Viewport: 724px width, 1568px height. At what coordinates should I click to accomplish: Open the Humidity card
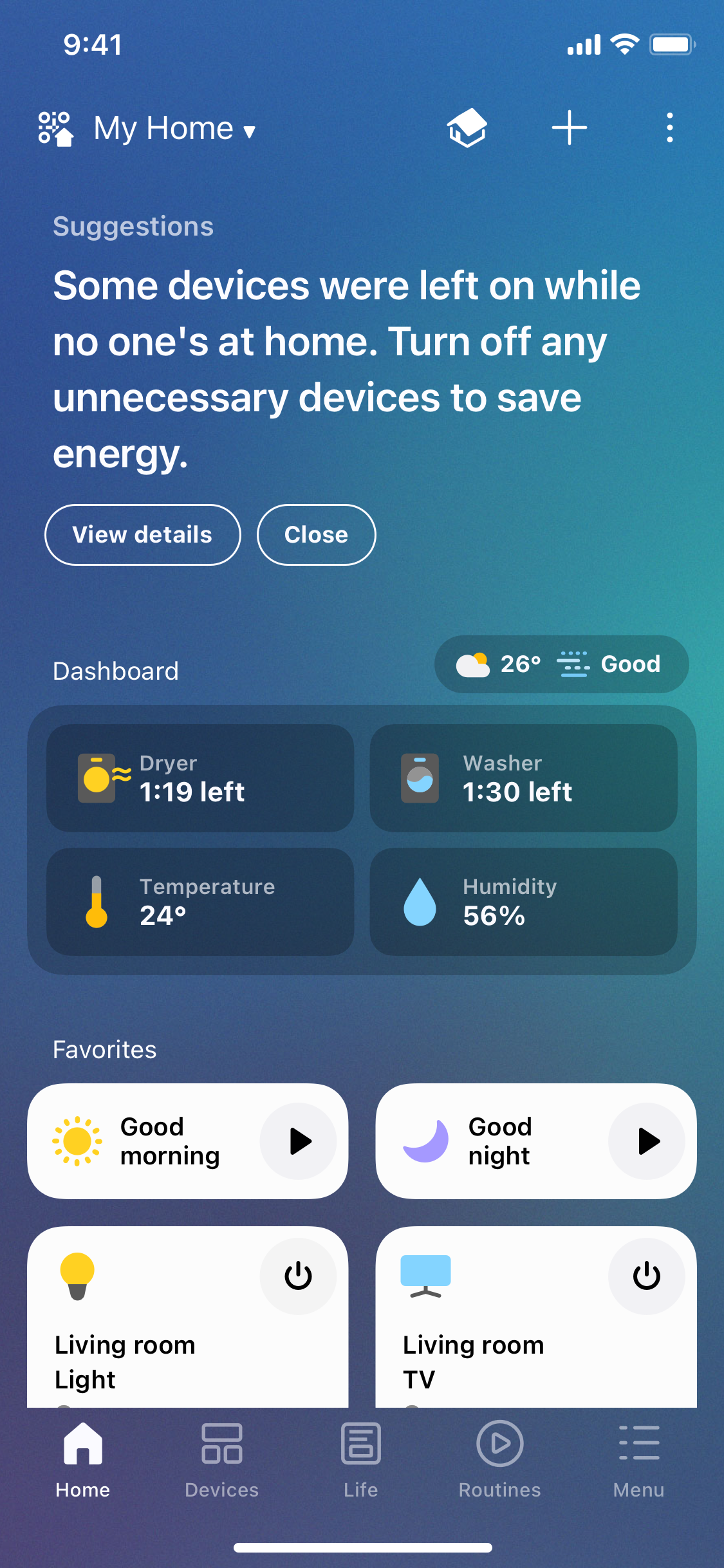point(524,902)
